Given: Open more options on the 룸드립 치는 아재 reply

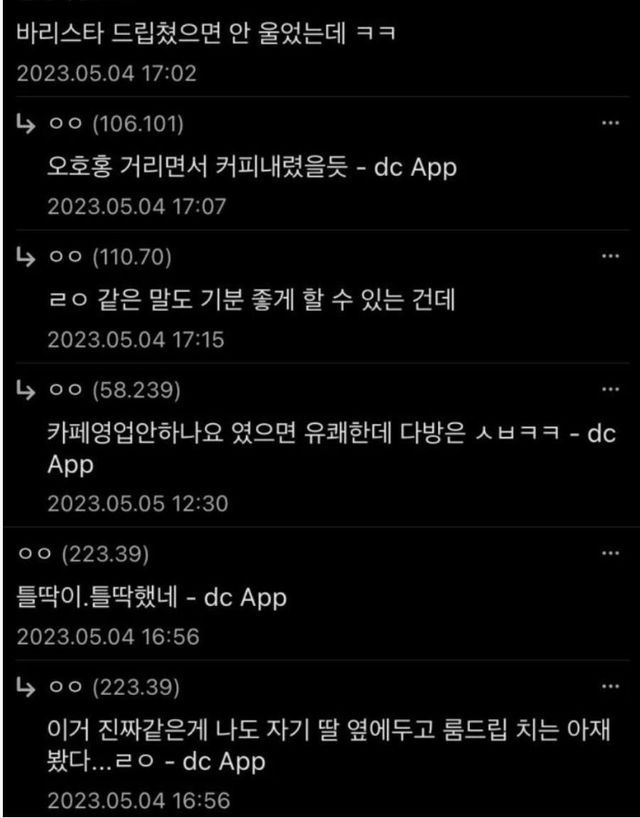Looking at the screenshot, I should click(610, 687).
